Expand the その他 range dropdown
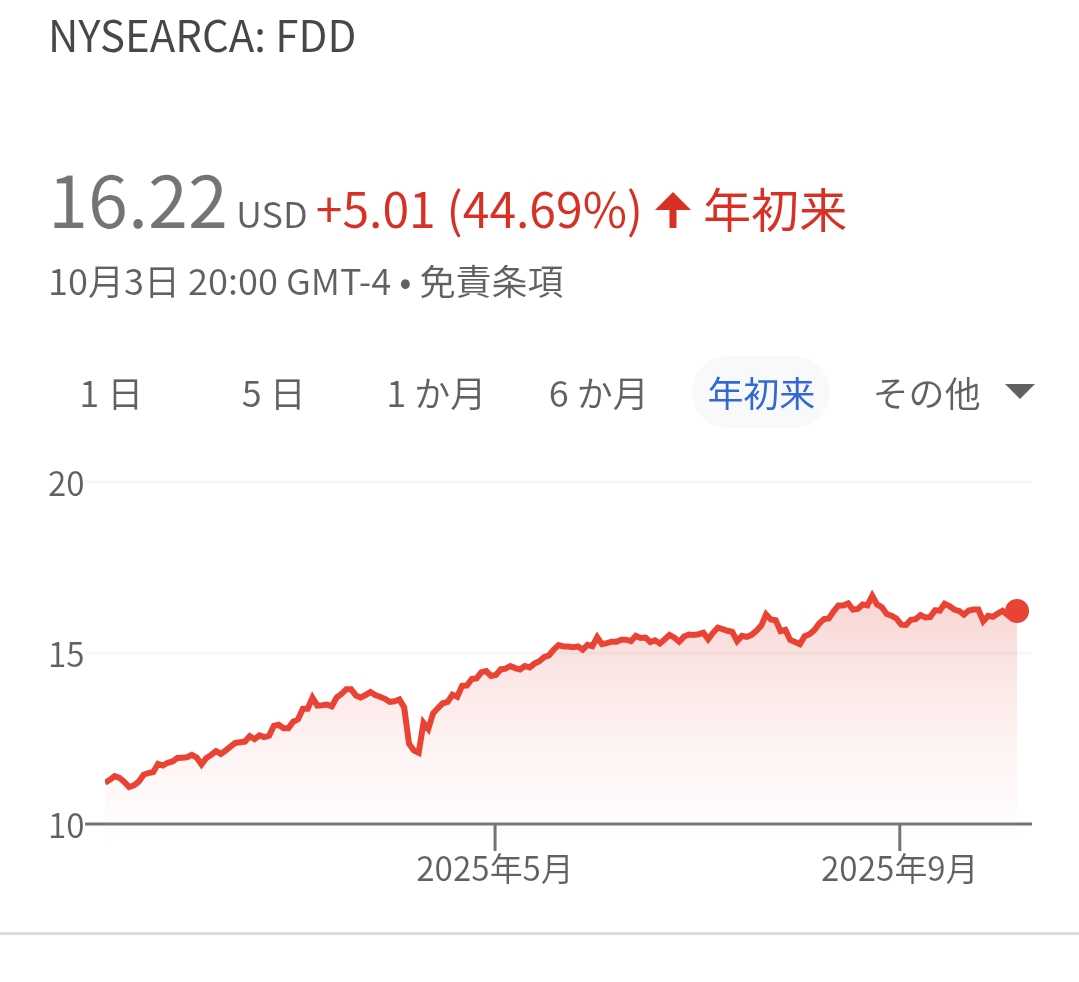This screenshot has width=1079, height=982. [x=954, y=394]
